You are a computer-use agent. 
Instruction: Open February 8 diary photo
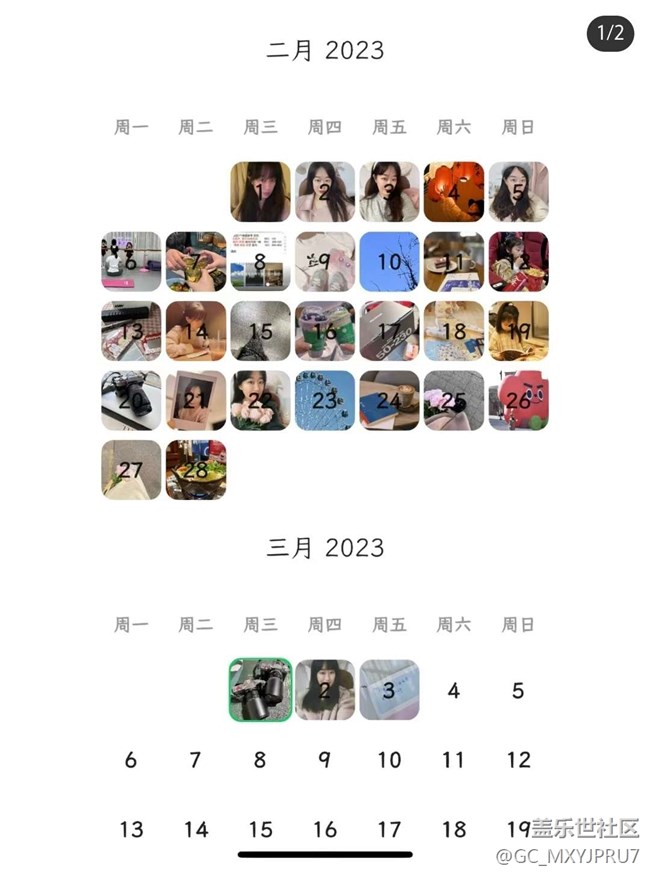260,262
